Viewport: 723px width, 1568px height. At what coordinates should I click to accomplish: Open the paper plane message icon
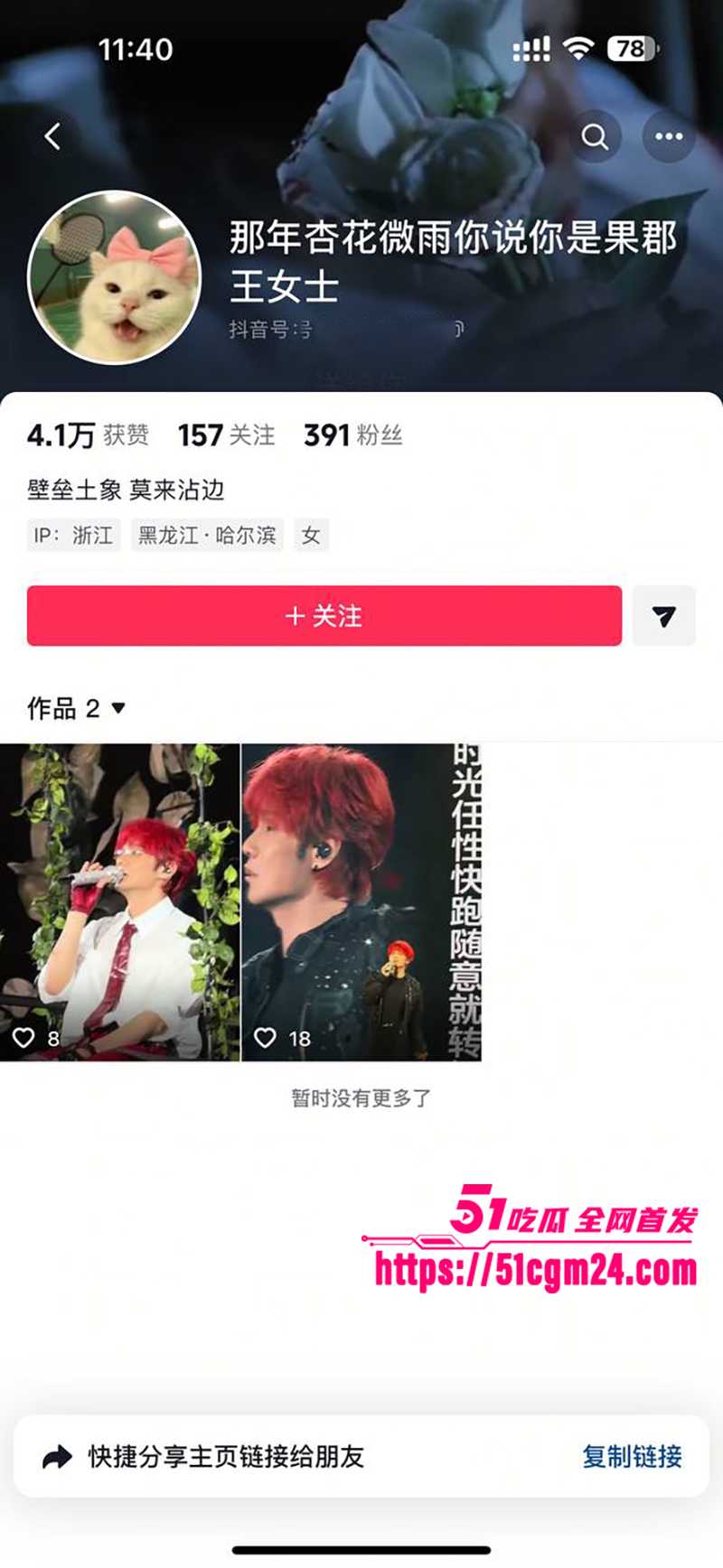pos(667,617)
